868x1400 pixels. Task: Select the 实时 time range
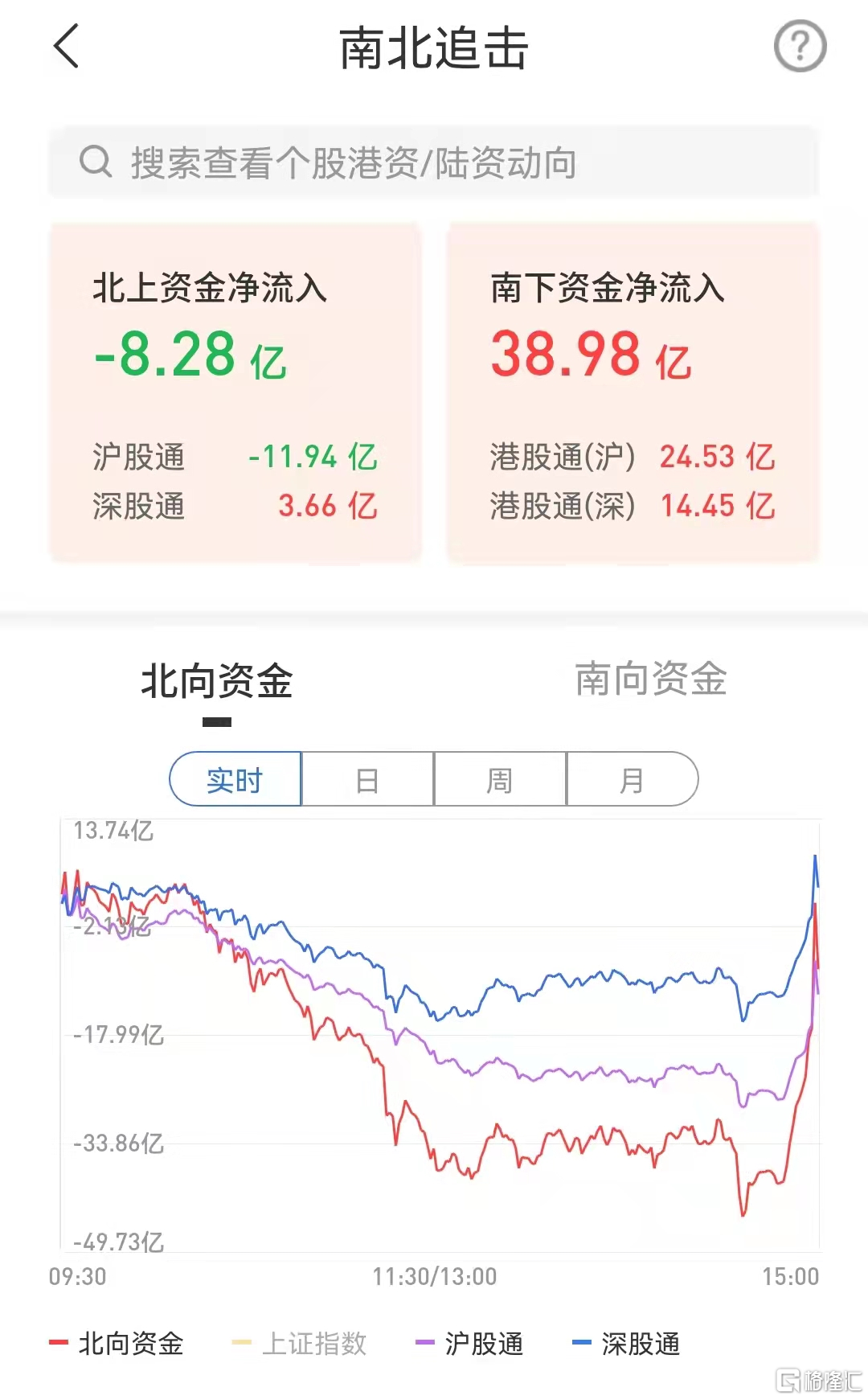pyautogui.click(x=235, y=779)
